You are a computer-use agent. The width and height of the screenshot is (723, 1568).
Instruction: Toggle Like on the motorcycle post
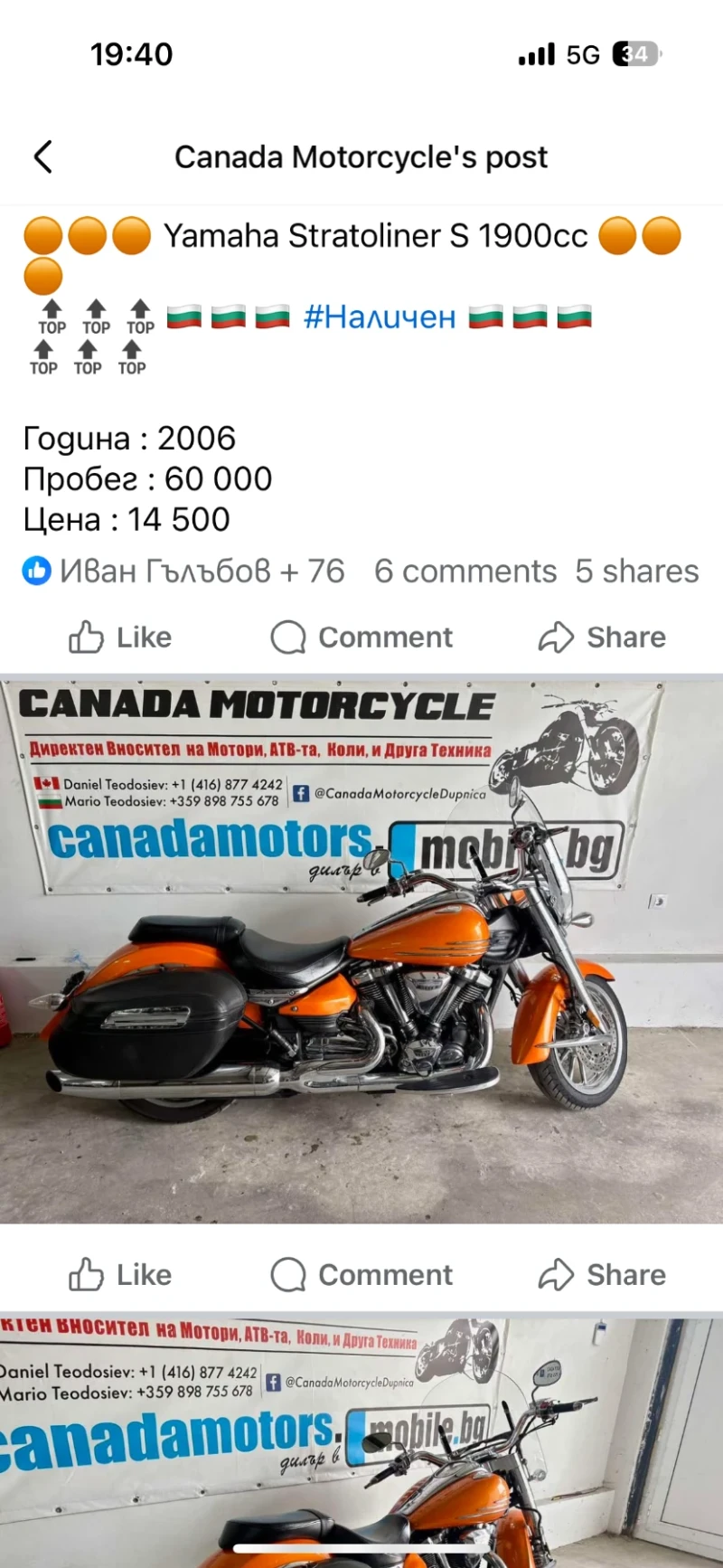(x=117, y=637)
